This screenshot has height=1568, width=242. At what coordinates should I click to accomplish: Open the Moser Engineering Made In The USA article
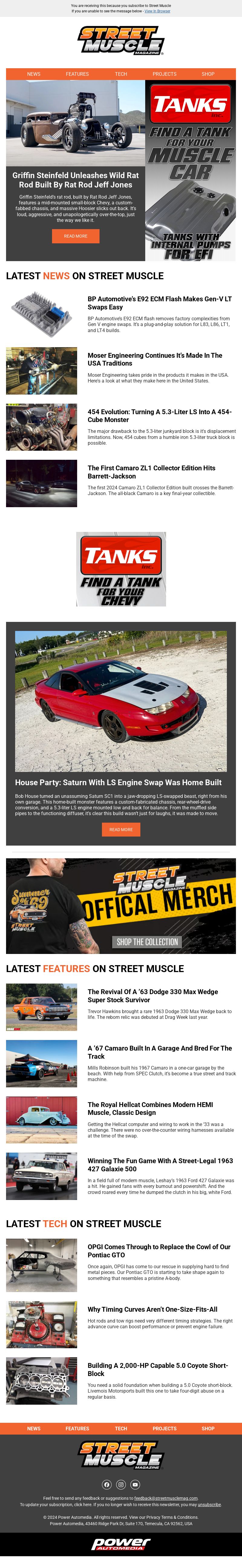(x=155, y=359)
